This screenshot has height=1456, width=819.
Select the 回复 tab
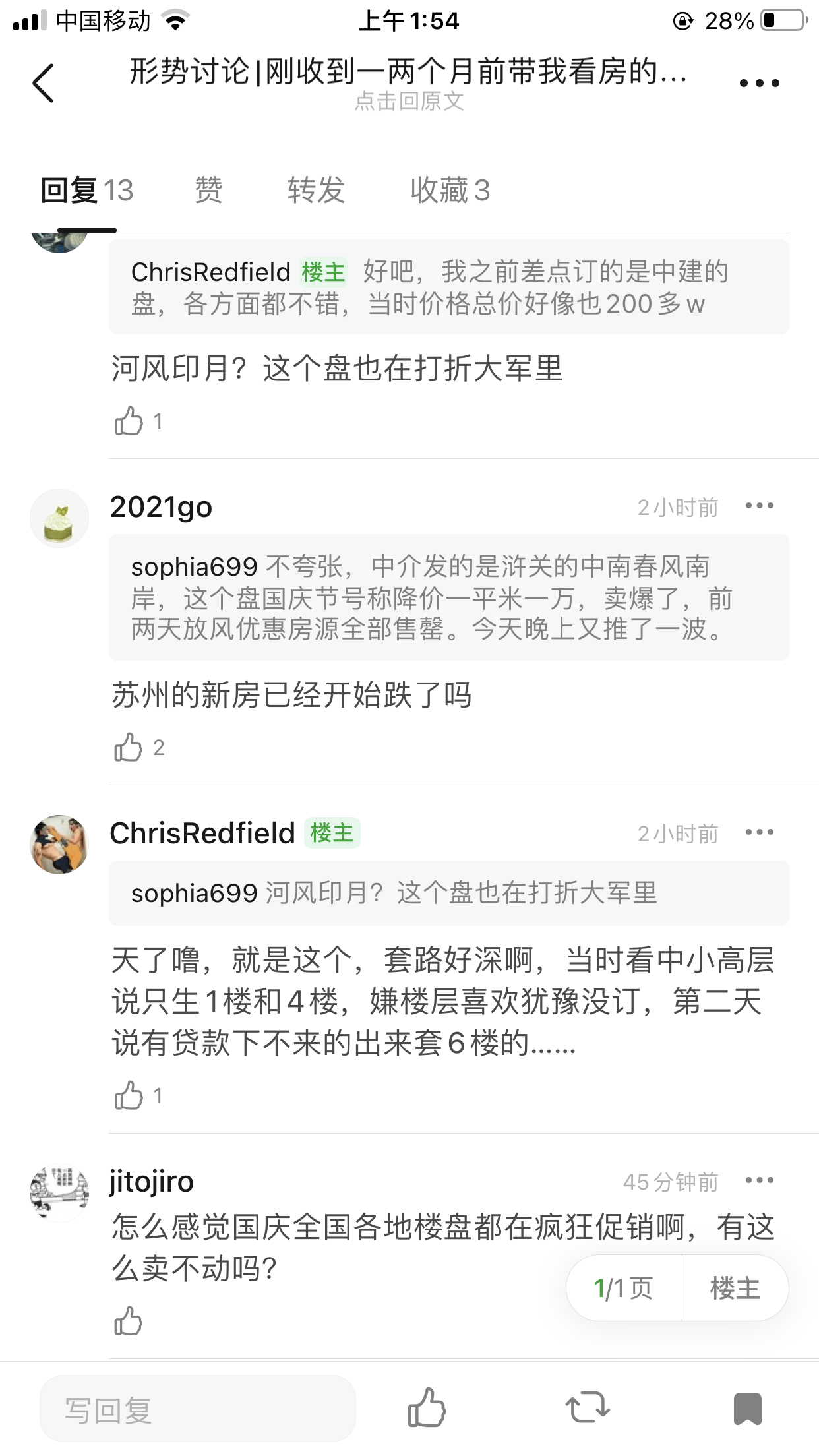[87, 191]
